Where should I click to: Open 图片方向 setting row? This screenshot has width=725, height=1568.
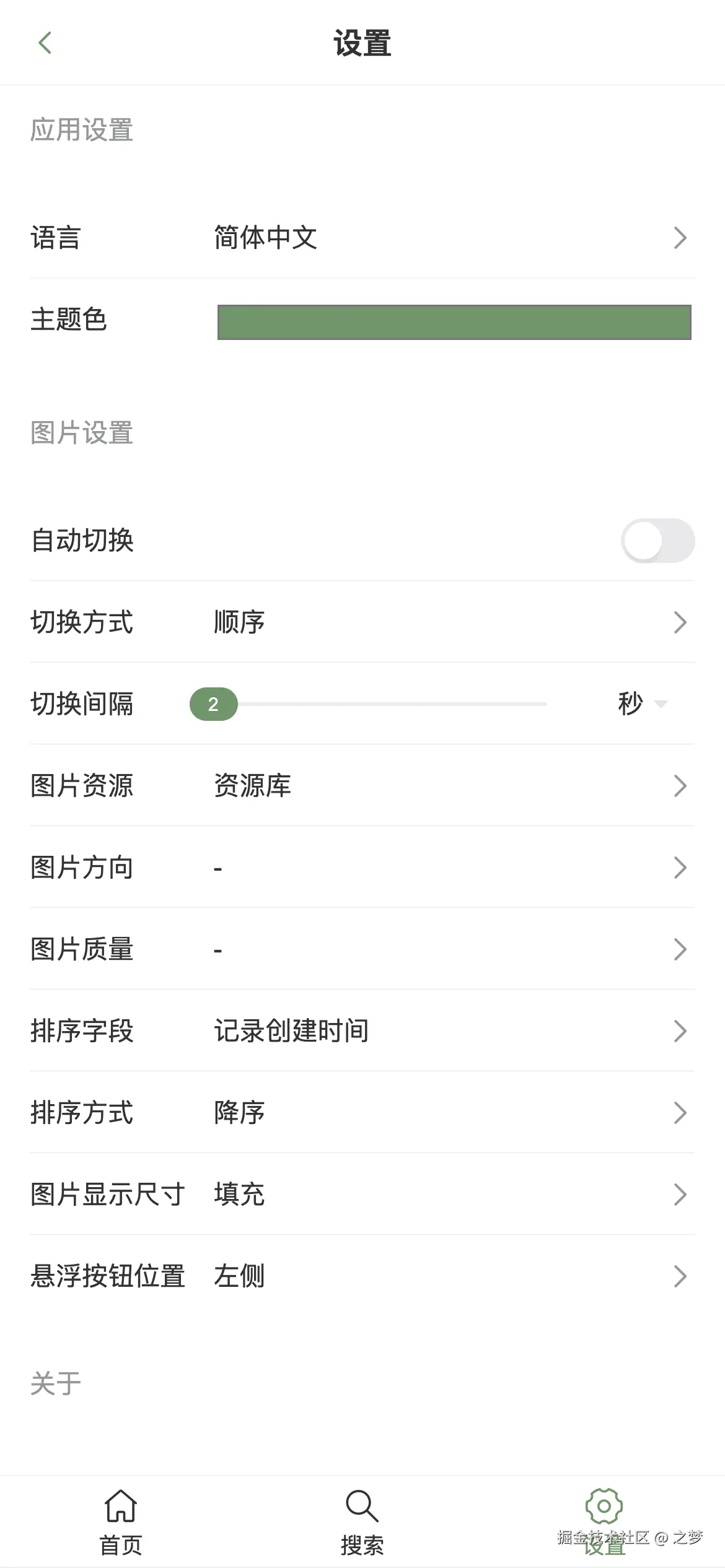[362, 868]
